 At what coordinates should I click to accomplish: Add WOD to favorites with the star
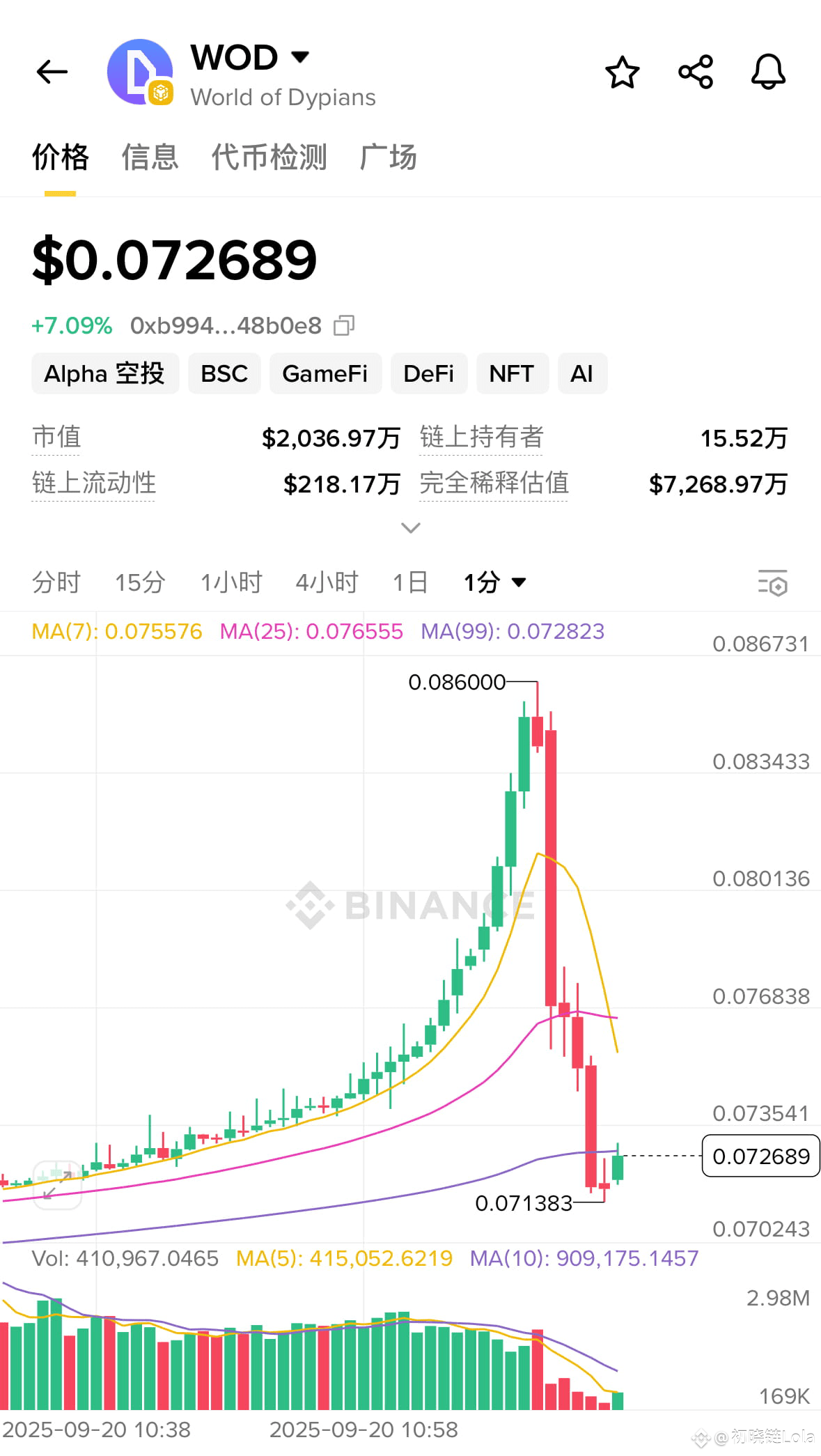click(622, 72)
